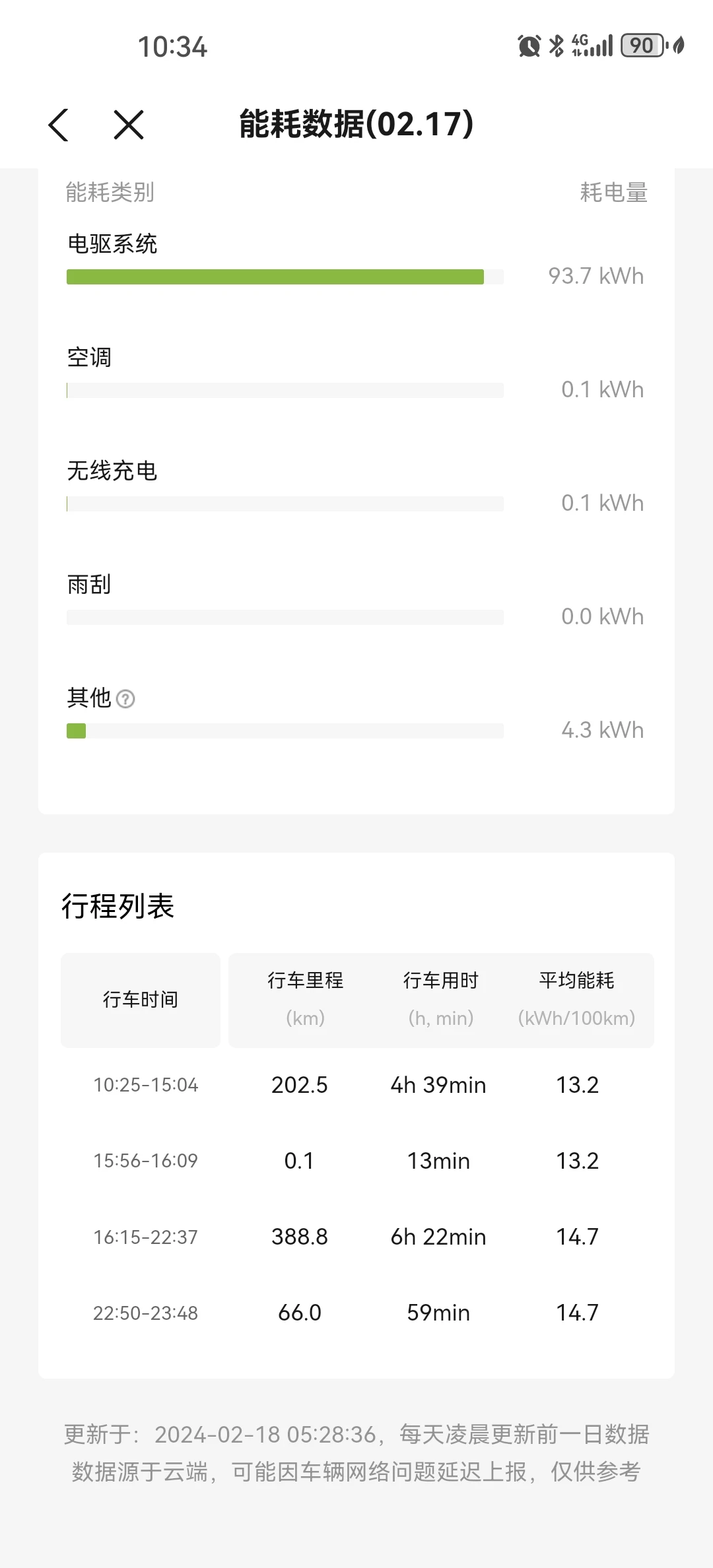Go back using the header arrow
Screen dimensions: 713x1568
(59, 125)
